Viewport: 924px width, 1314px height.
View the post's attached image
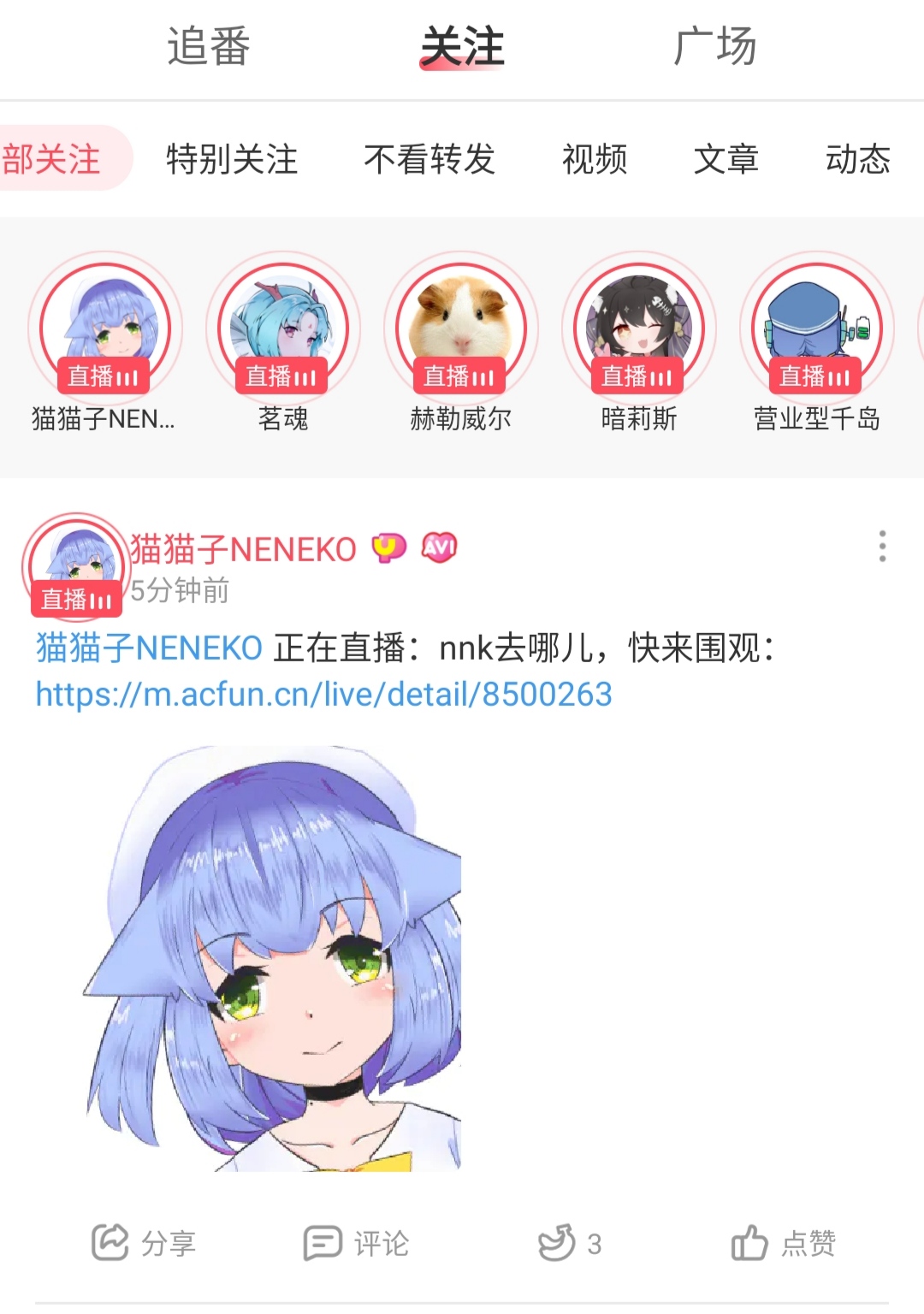pos(274,958)
